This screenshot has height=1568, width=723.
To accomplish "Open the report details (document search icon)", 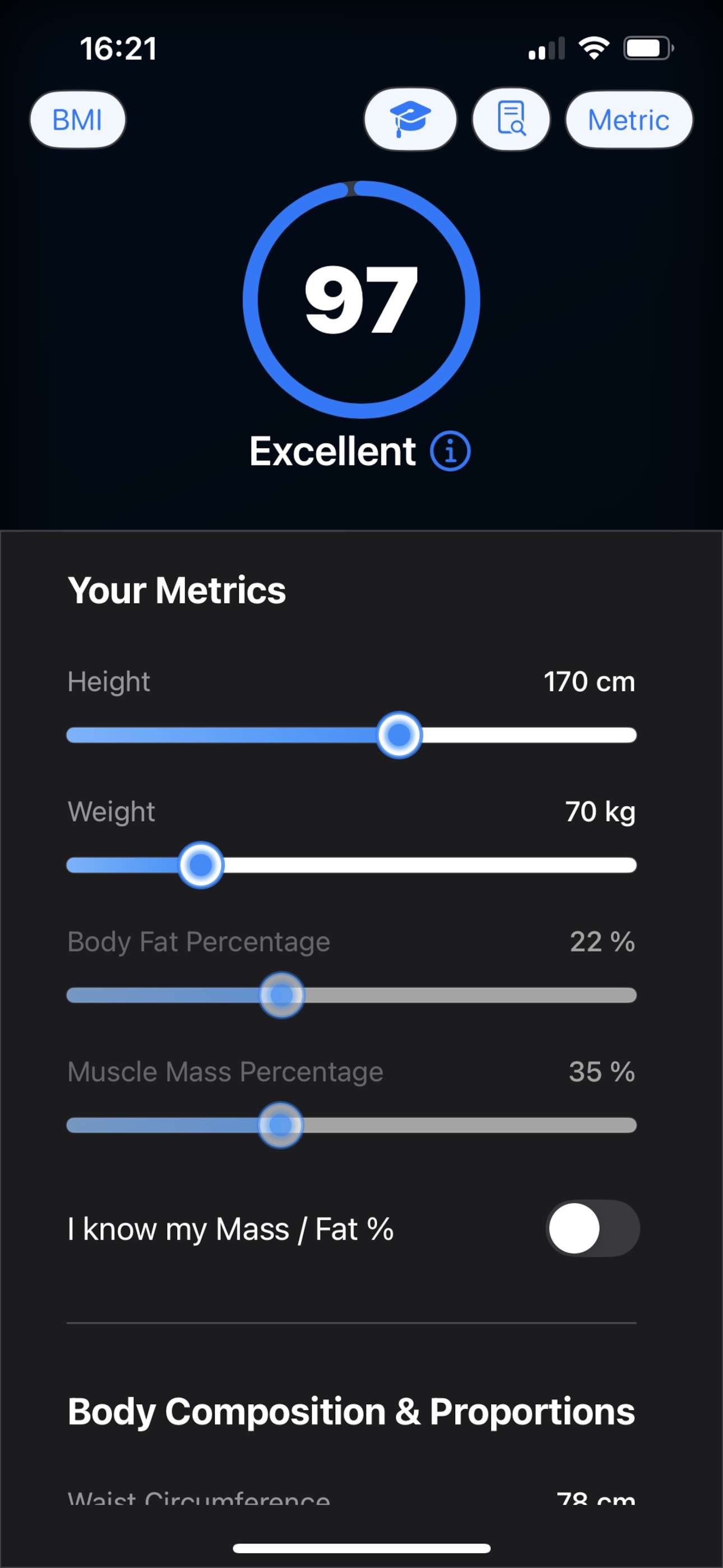I will 511,119.
